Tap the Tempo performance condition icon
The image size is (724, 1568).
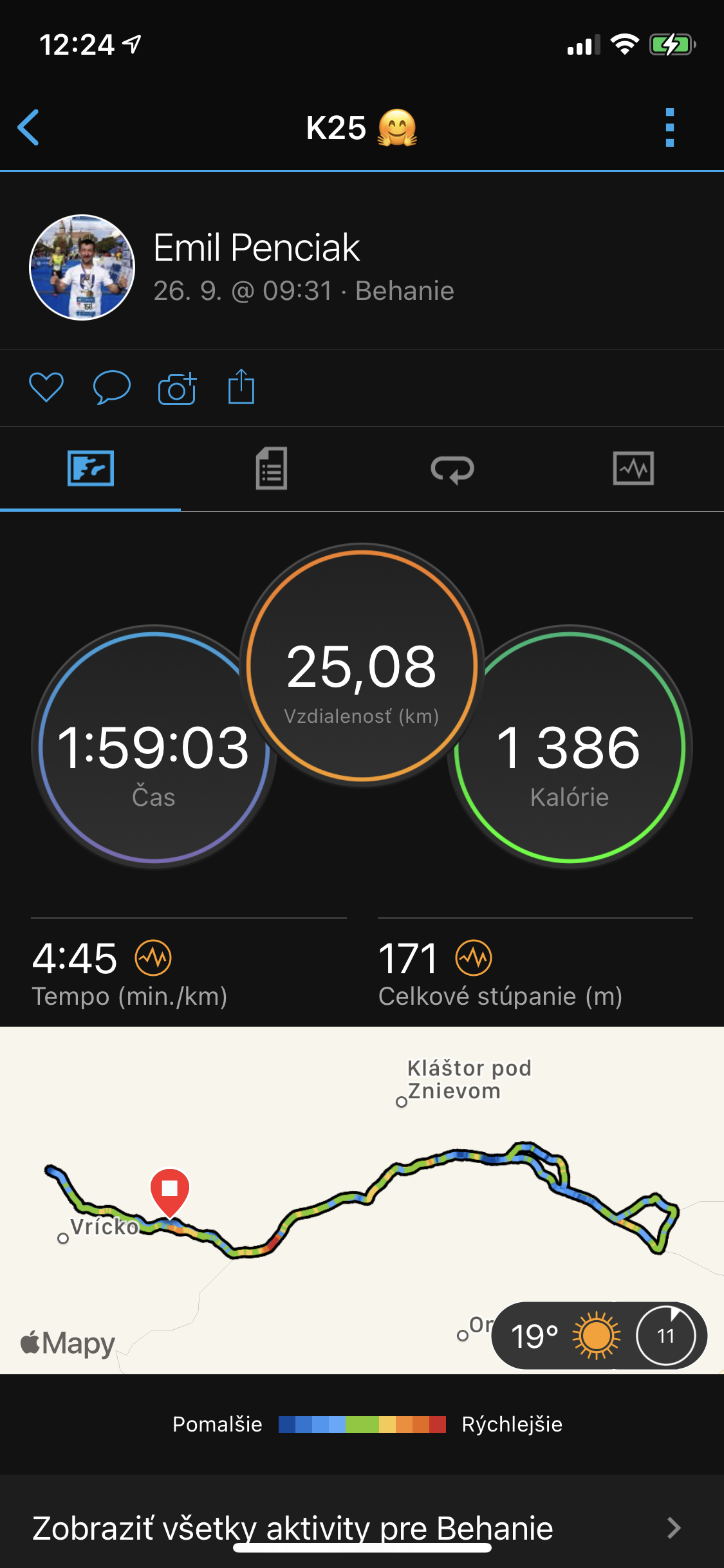click(x=153, y=958)
